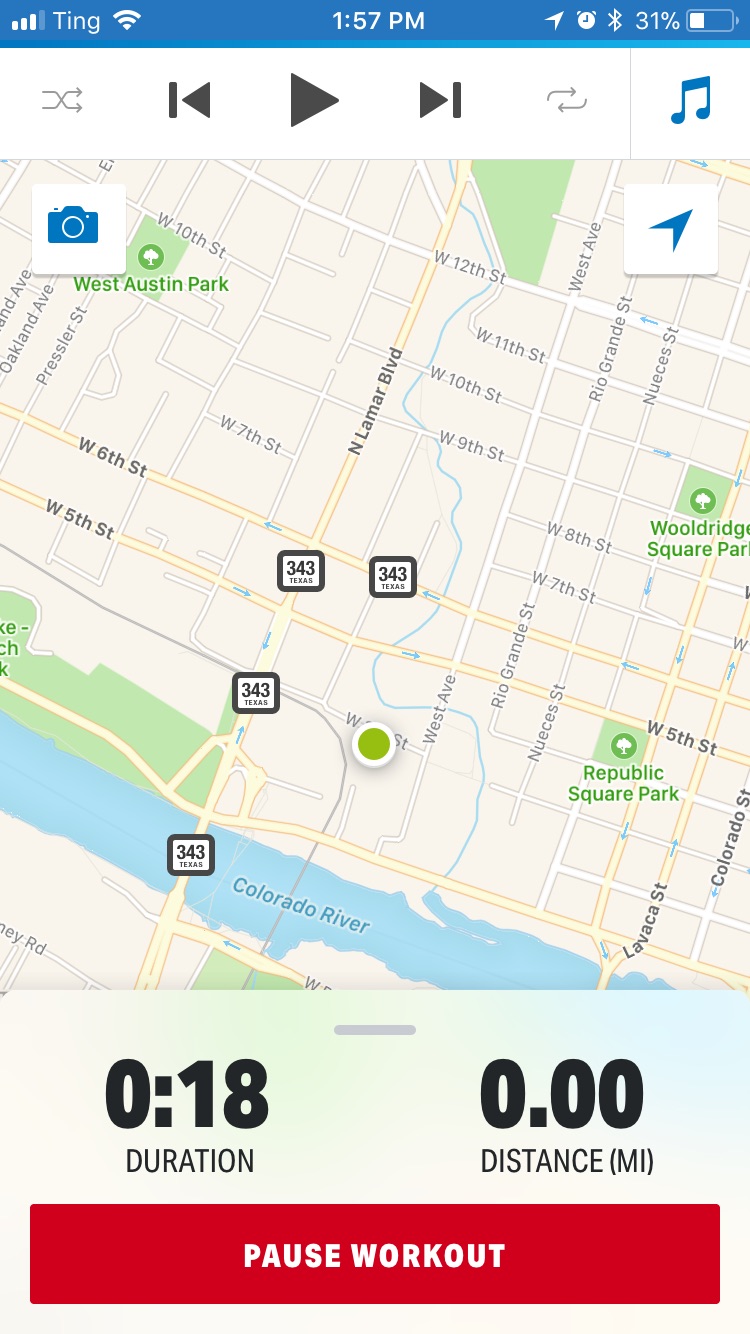The image size is (750, 1334).
Task: Skip to the previous track
Action: (x=189, y=100)
